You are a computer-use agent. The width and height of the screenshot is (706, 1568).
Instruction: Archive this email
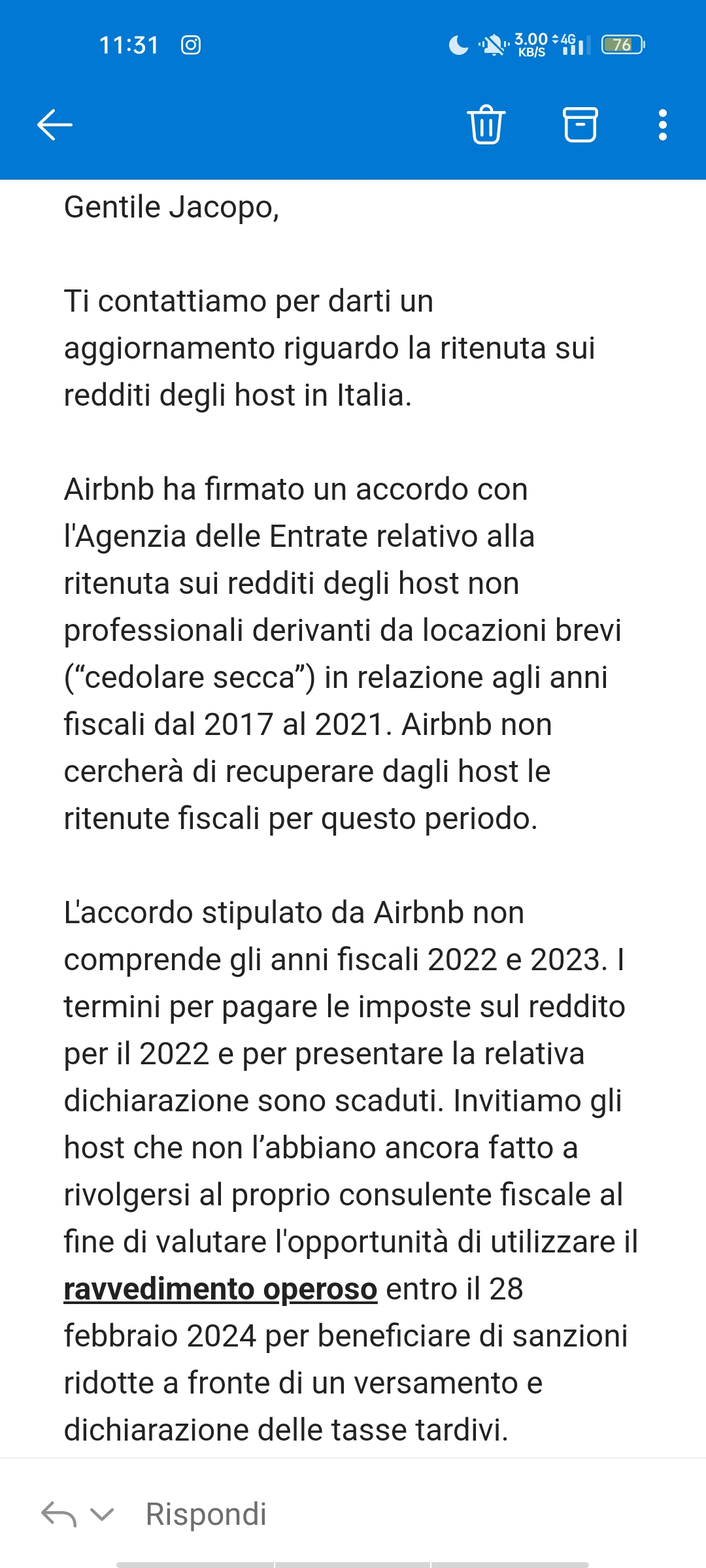point(580,124)
